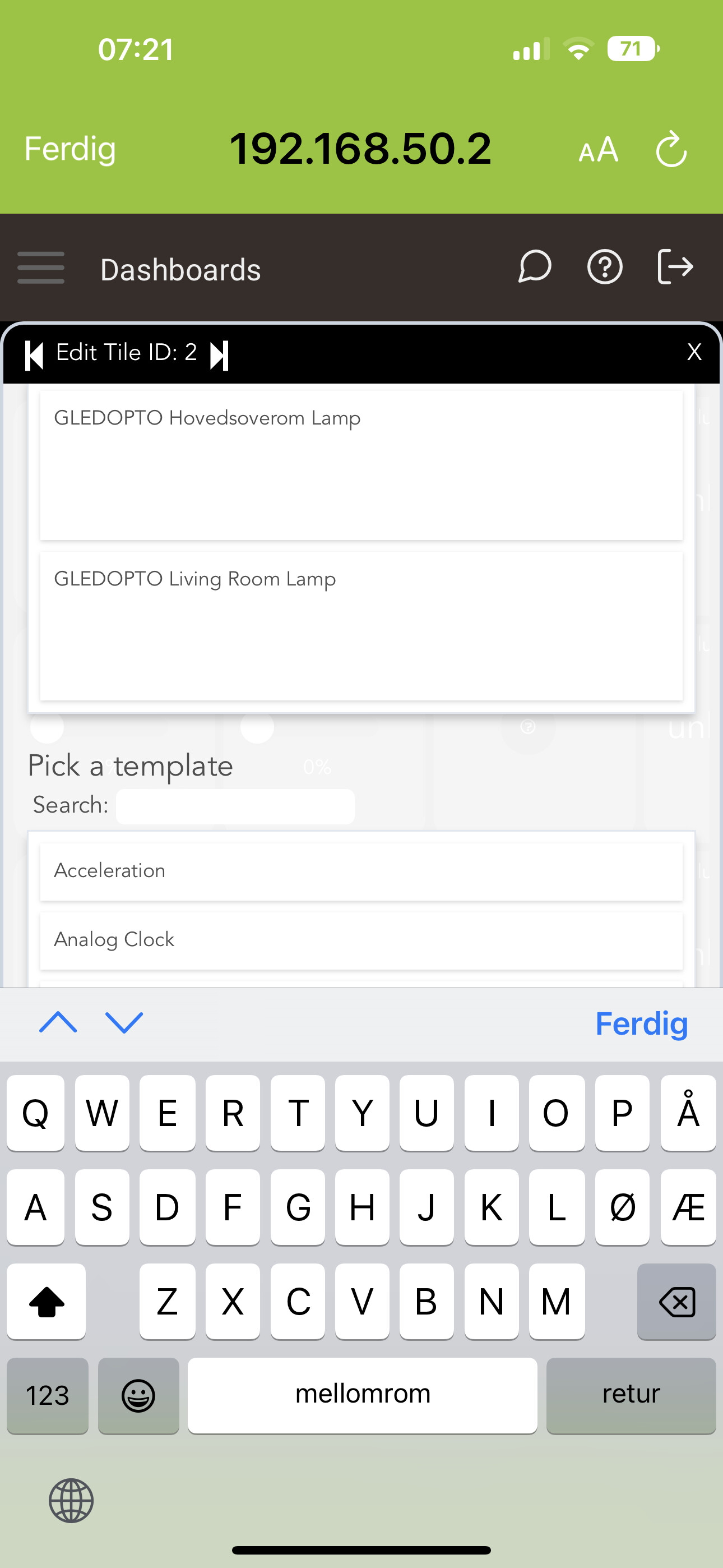Jump to the next form field
Image resolution: width=723 pixels, height=1568 pixels.
124,1022
